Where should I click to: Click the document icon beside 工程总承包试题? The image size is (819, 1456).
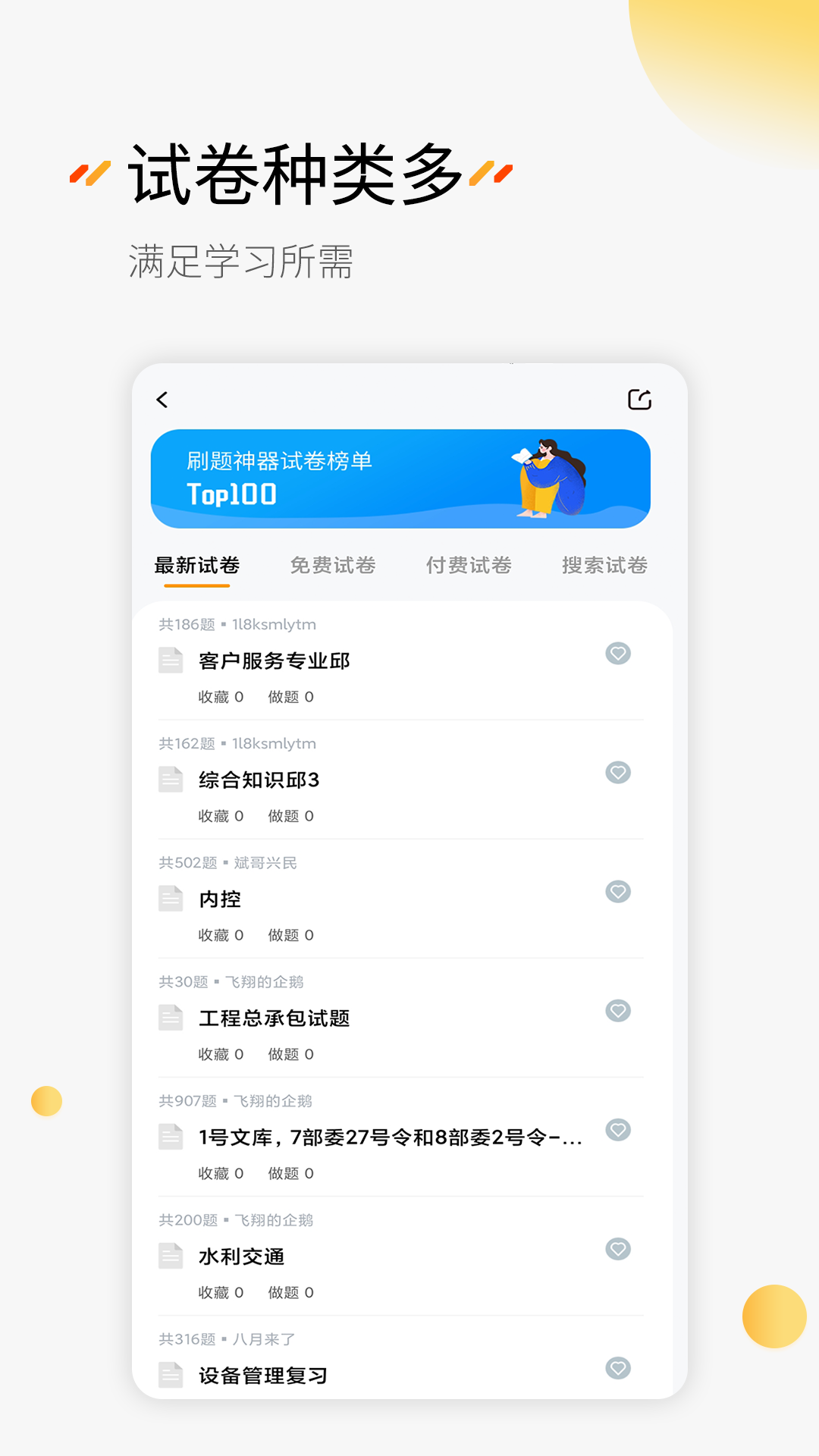pyautogui.click(x=170, y=1018)
